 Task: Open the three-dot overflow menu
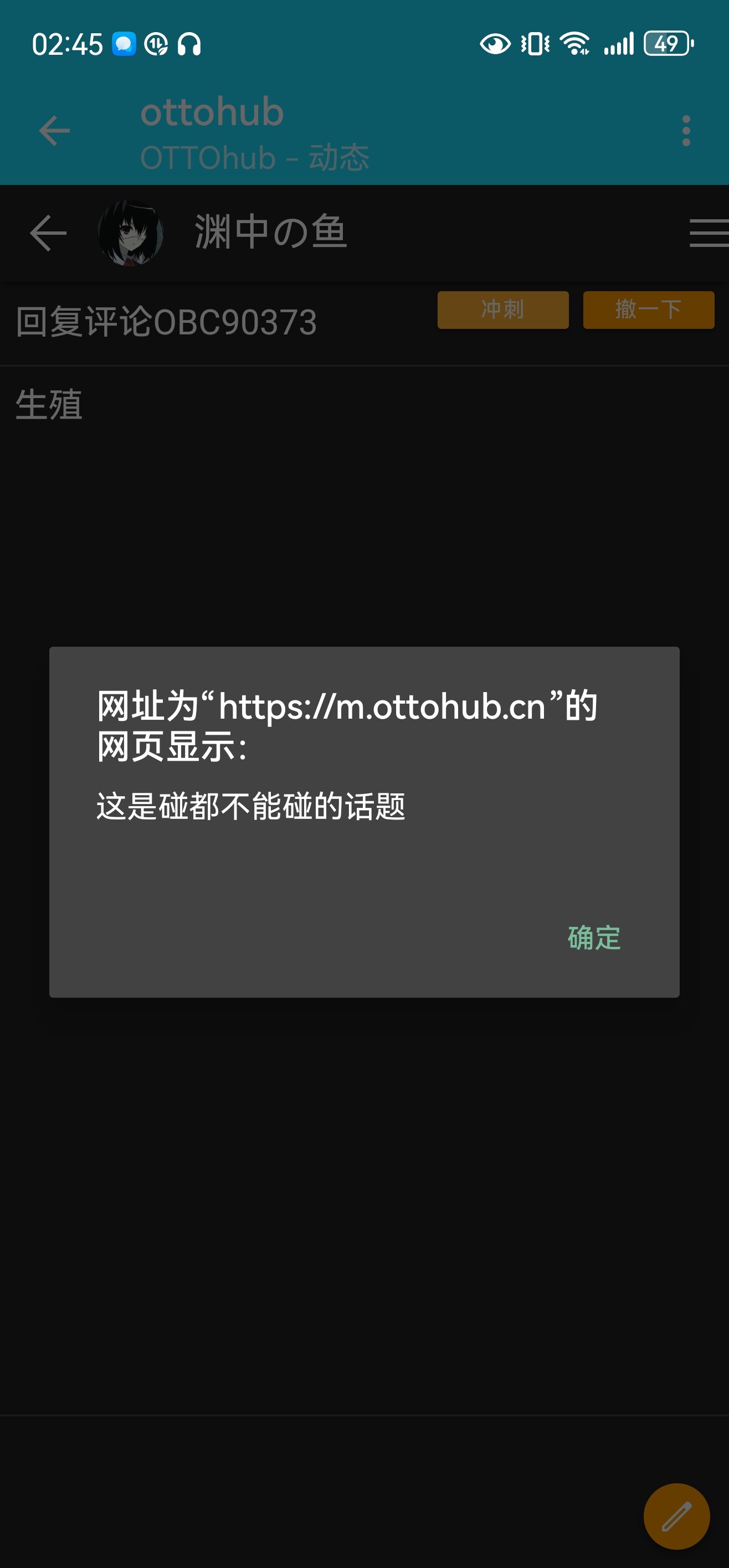[686, 131]
